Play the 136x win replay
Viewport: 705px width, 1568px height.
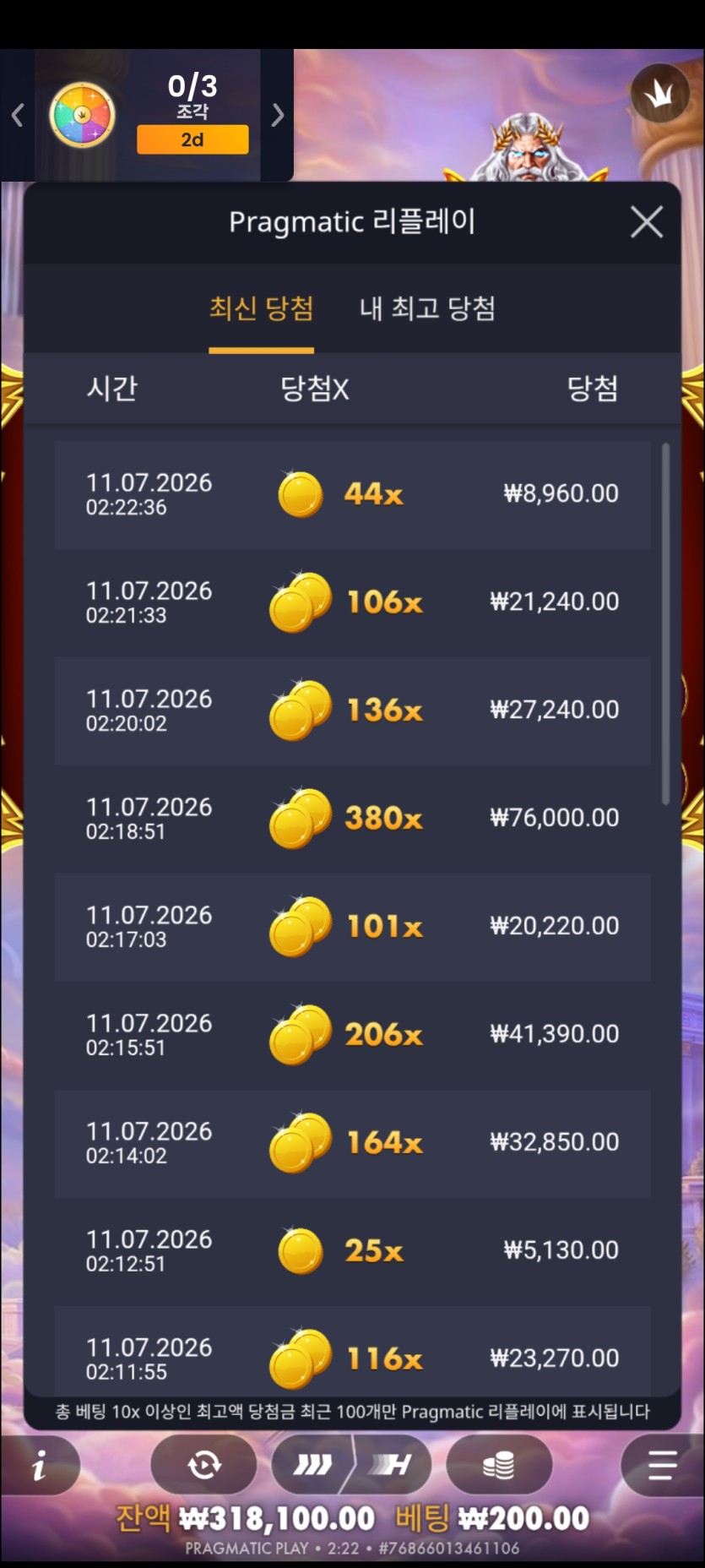click(x=352, y=710)
